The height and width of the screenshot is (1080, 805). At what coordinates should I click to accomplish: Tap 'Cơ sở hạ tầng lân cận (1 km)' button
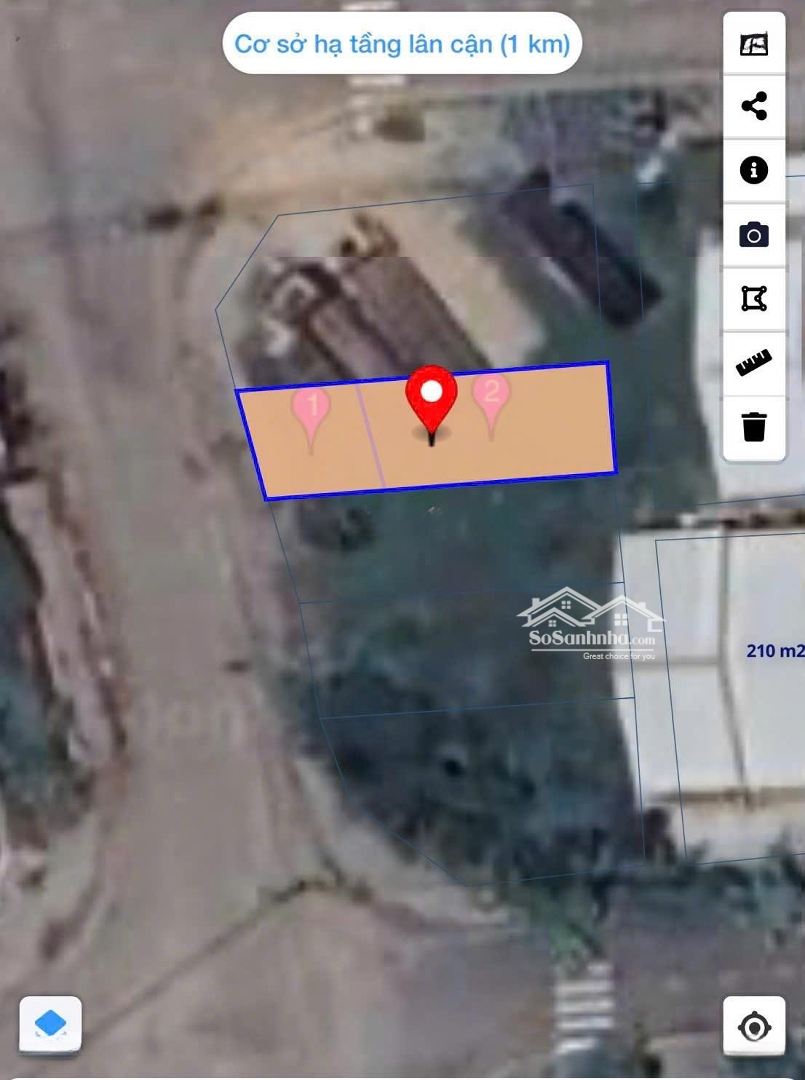point(402,44)
